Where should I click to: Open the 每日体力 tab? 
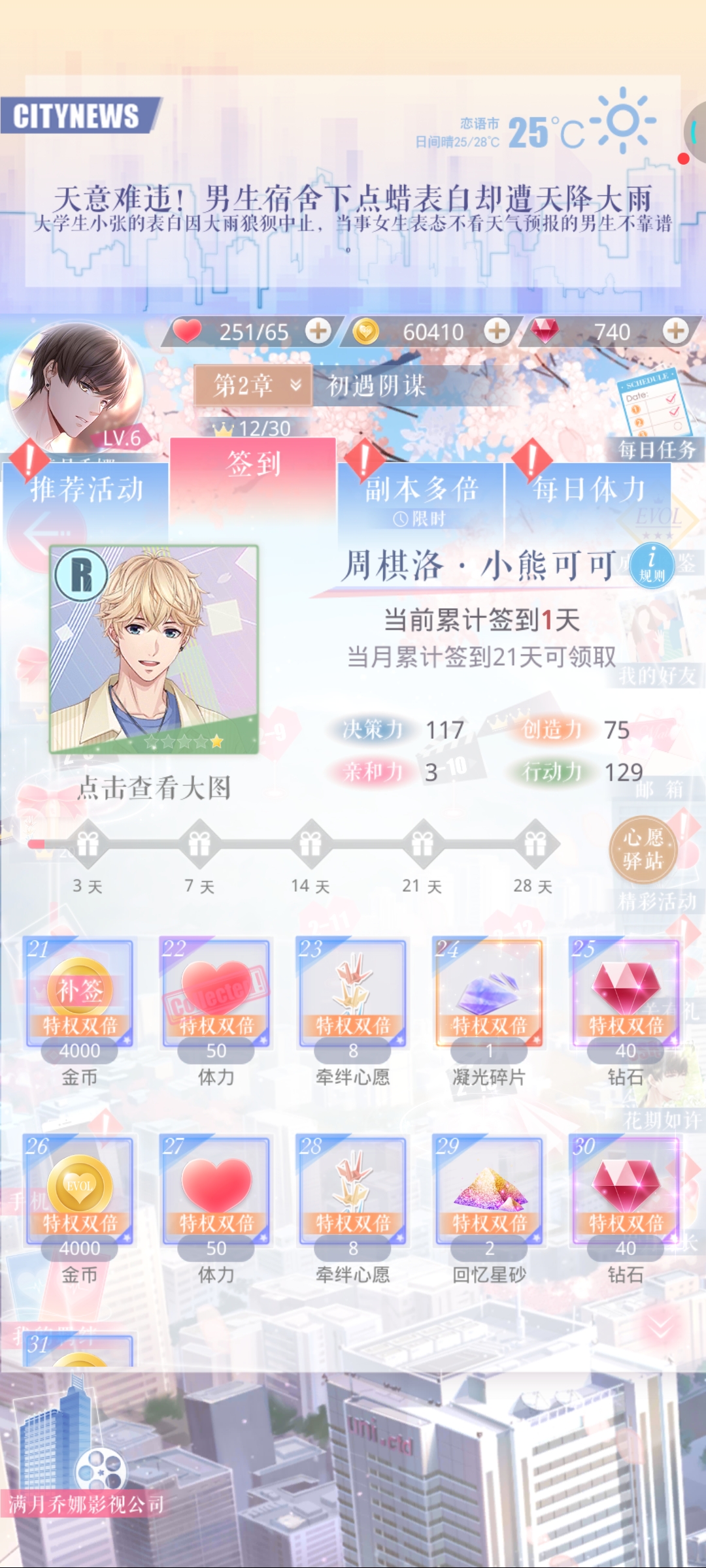(x=588, y=490)
